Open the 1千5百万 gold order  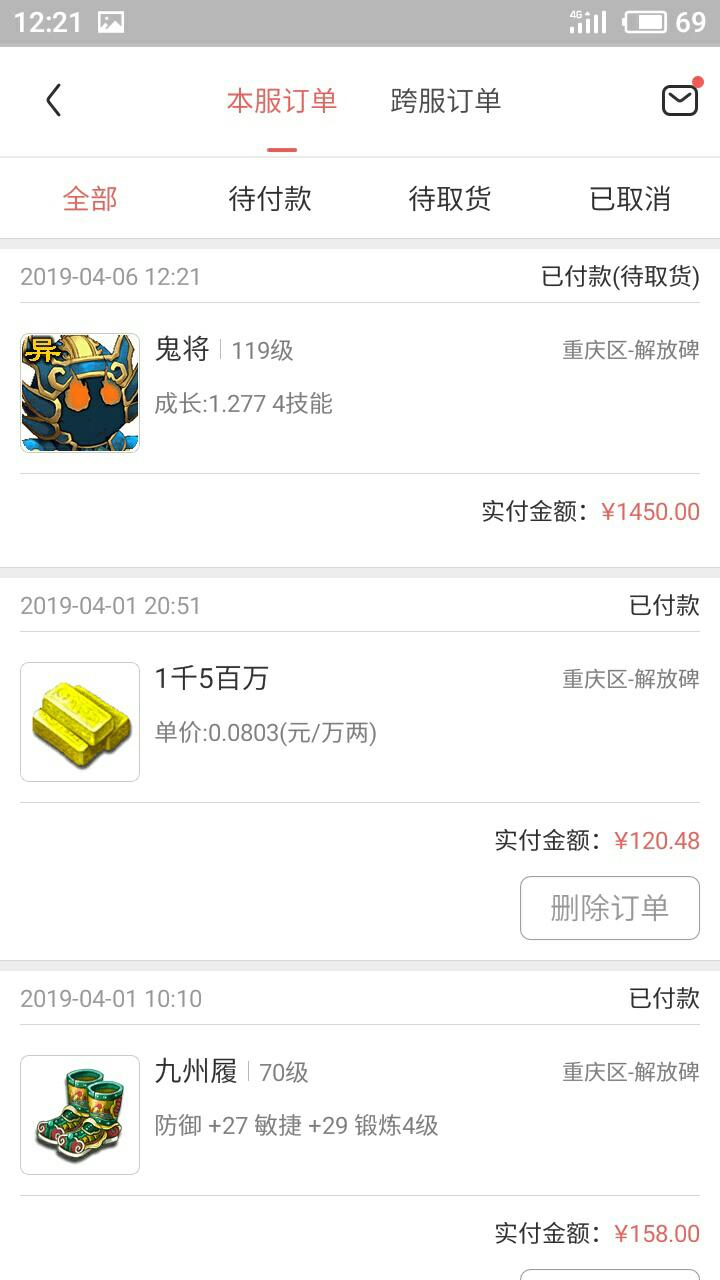(360, 721)
